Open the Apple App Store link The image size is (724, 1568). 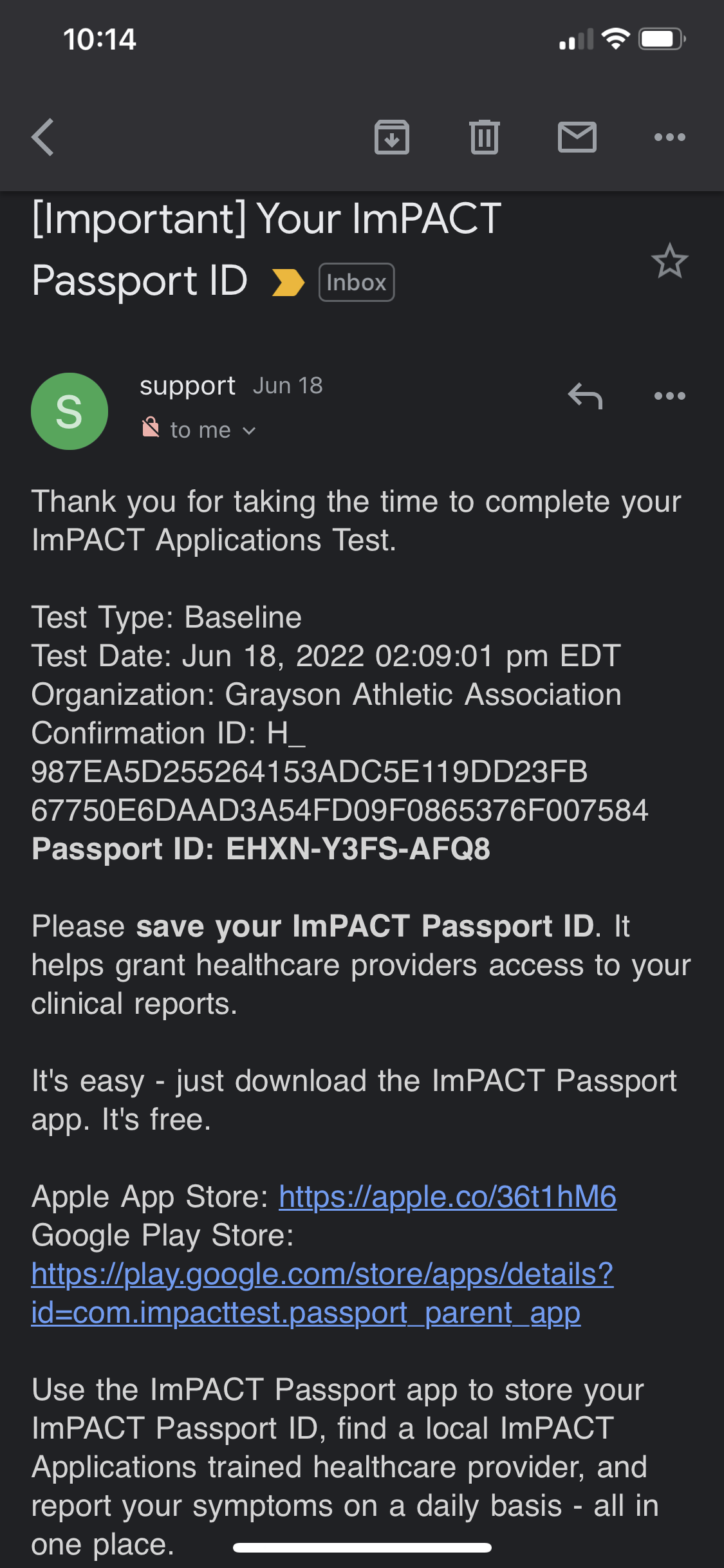coord(448,1197)
